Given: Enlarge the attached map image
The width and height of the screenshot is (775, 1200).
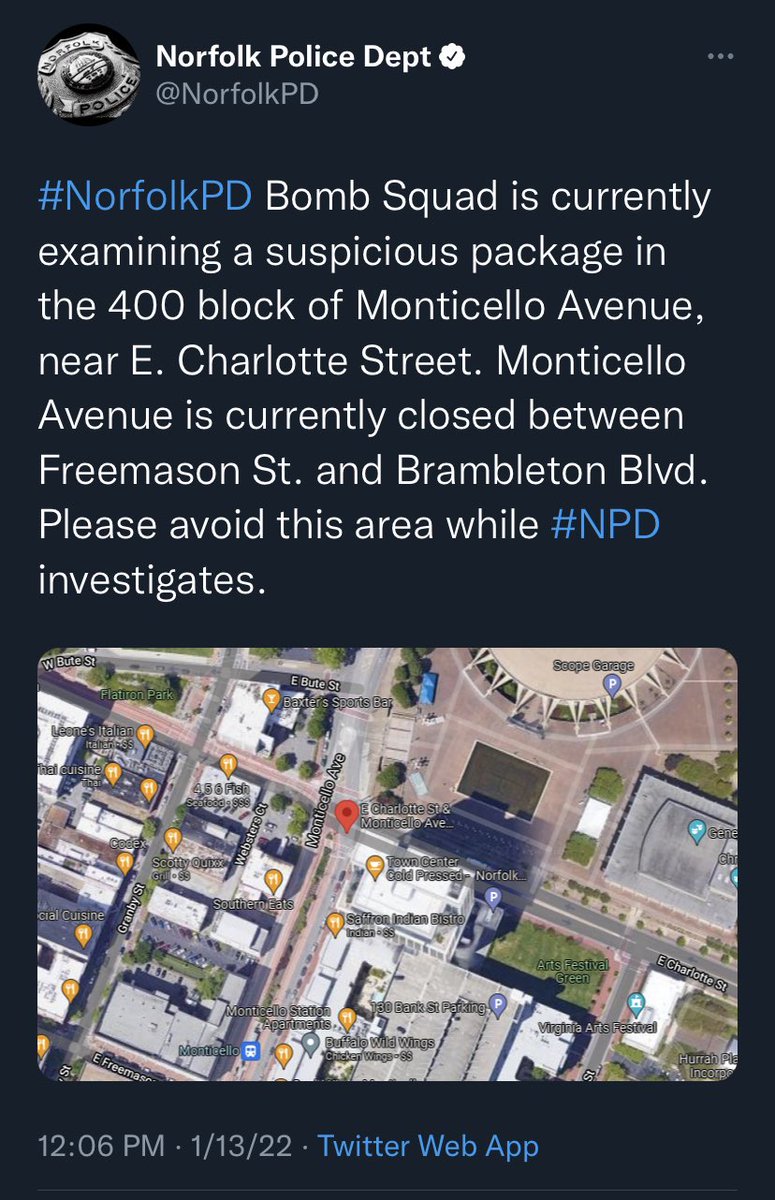Looking at the screenshot, I should (387, 865).
